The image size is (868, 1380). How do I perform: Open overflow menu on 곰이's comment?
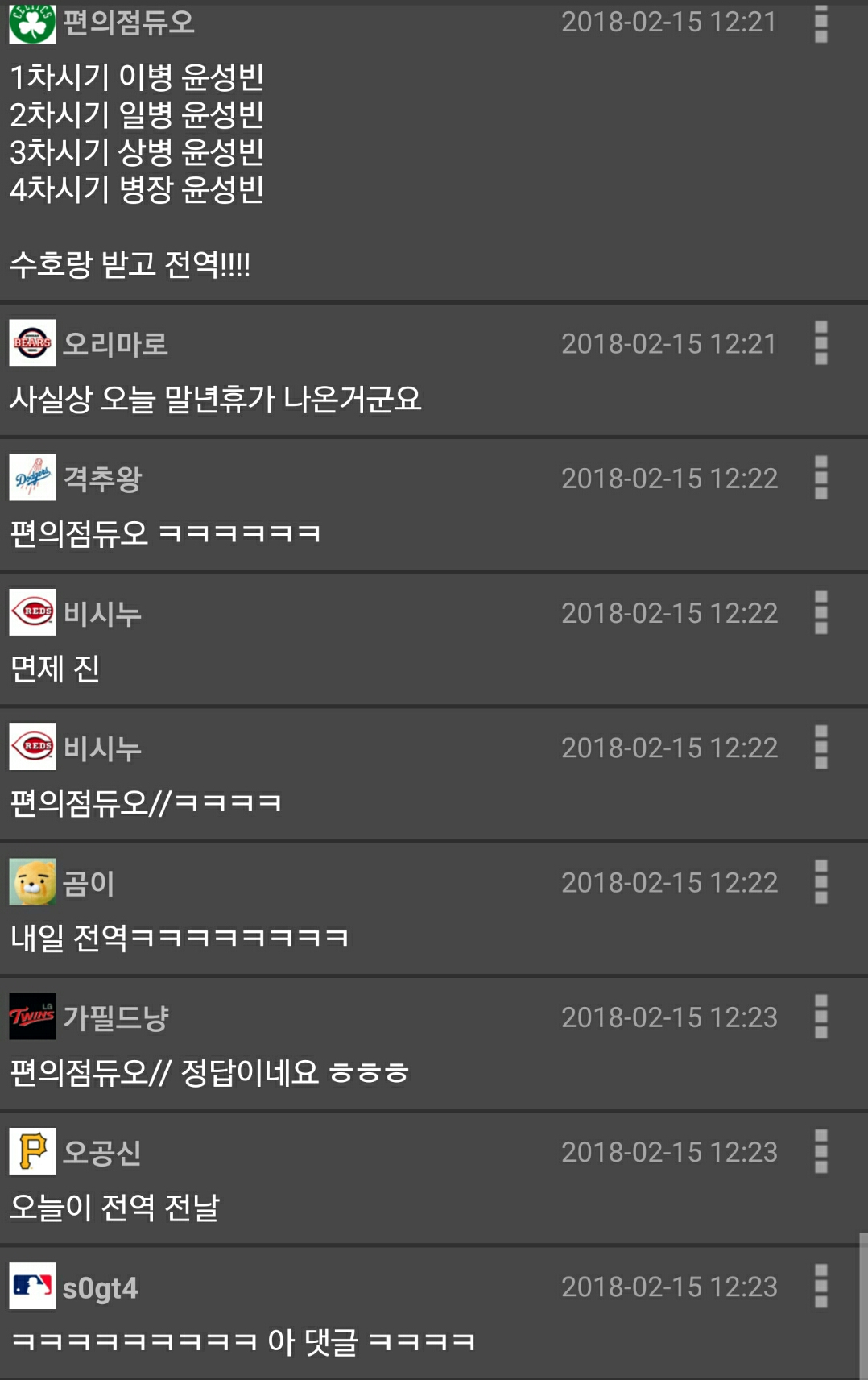point(820,882)
